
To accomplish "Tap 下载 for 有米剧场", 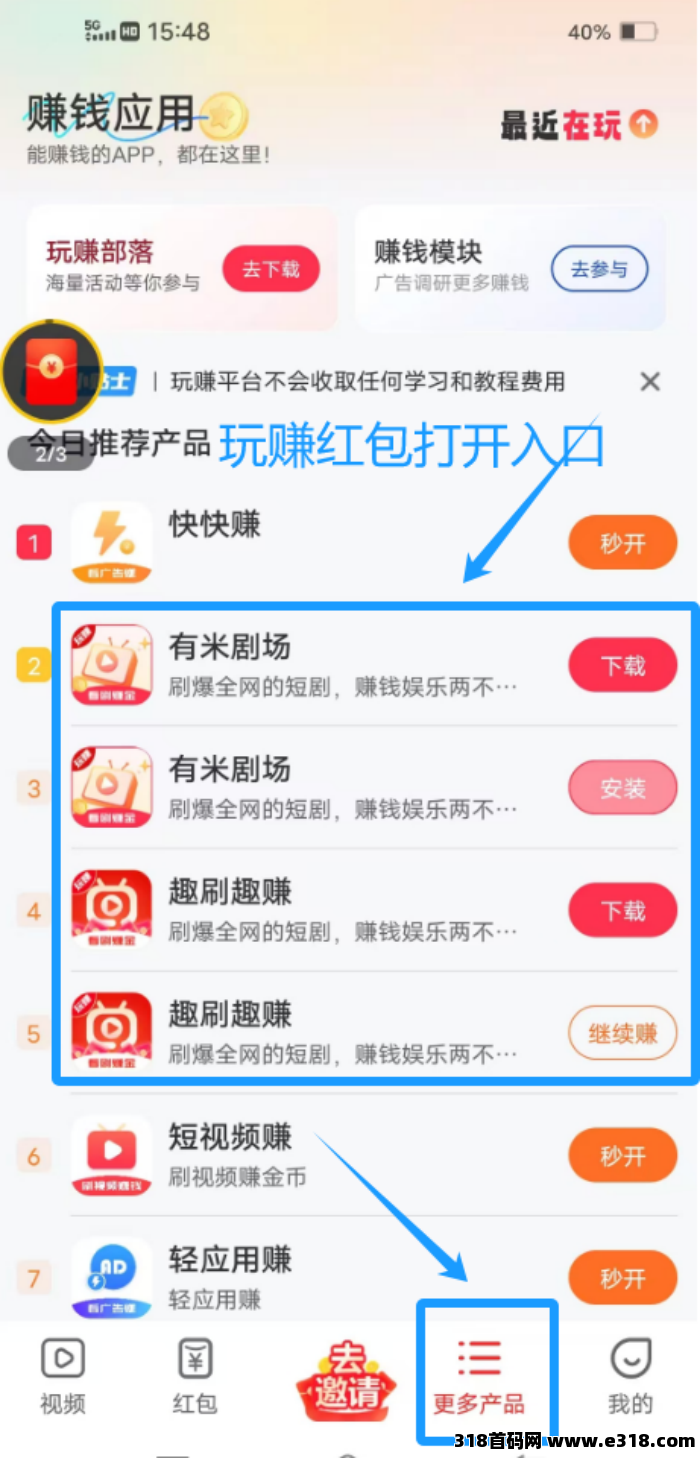I will click(x=622, y=665).
